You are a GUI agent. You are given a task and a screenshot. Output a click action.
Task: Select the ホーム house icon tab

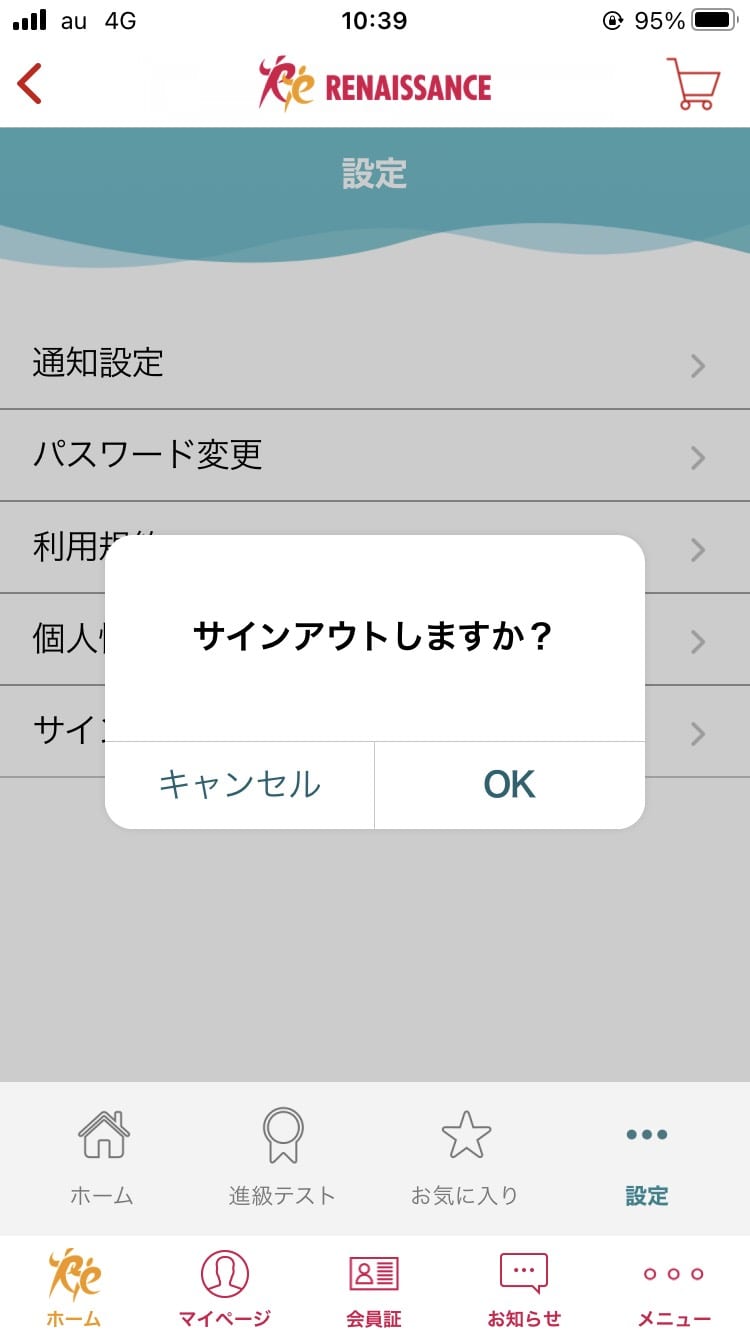pyautogui.click(x=103, y=1157)
